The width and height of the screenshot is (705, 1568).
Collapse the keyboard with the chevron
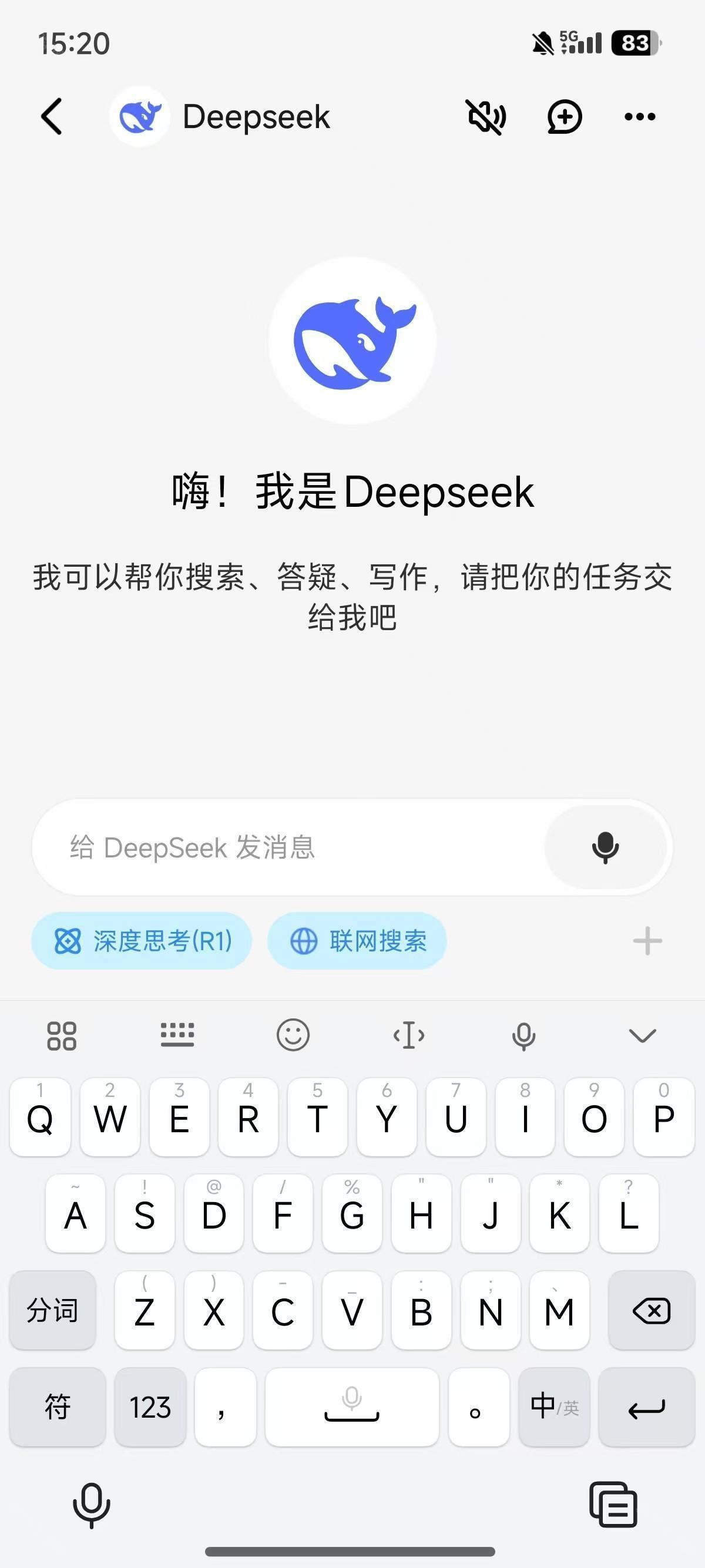(x=639, y=1034)
